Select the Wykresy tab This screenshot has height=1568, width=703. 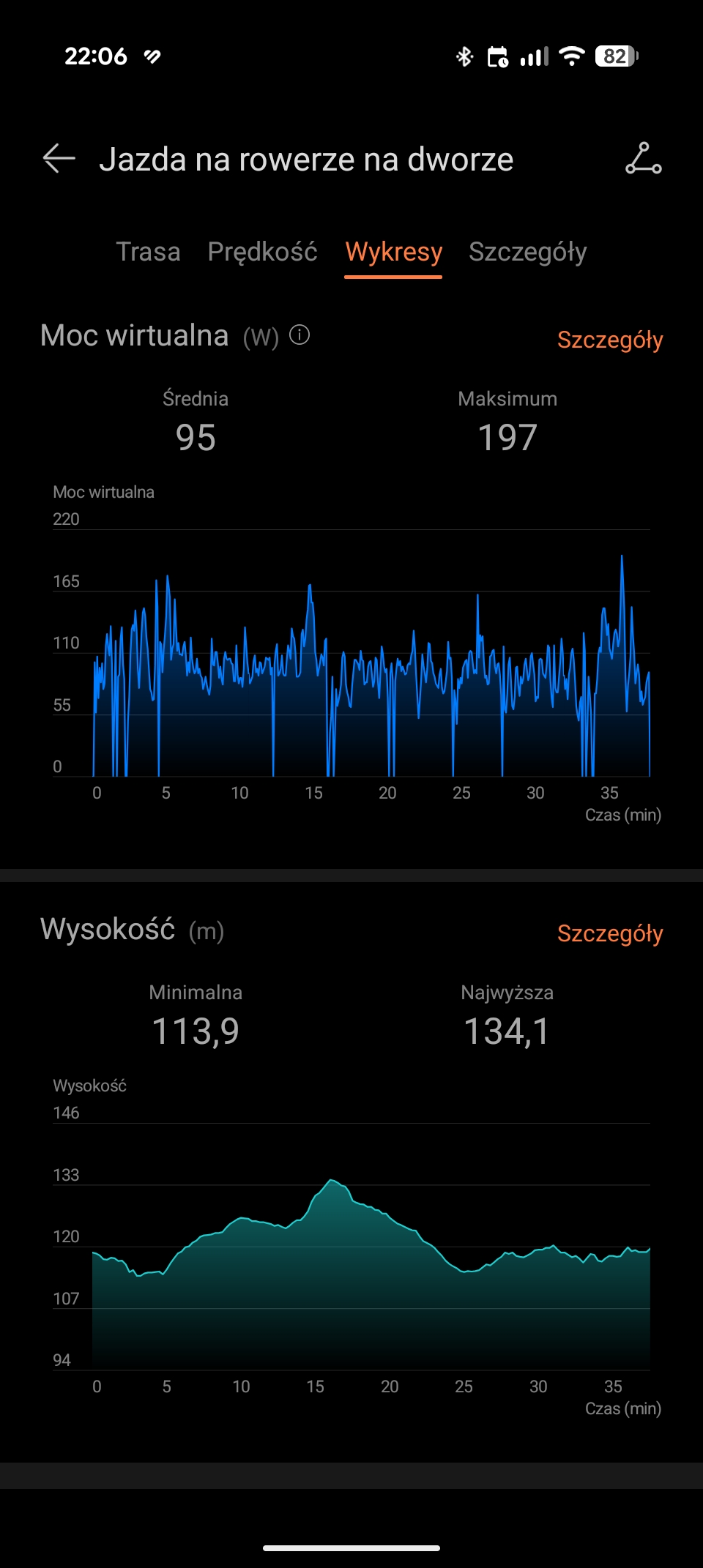[x=393, y=252]
